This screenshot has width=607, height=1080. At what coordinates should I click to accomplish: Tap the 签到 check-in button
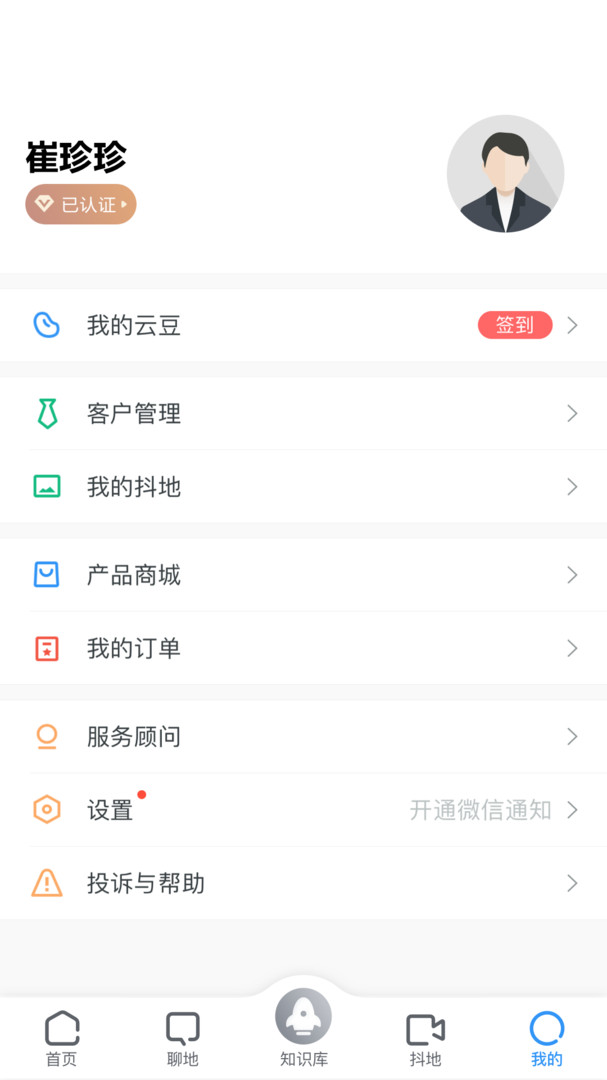click(515, 325)
